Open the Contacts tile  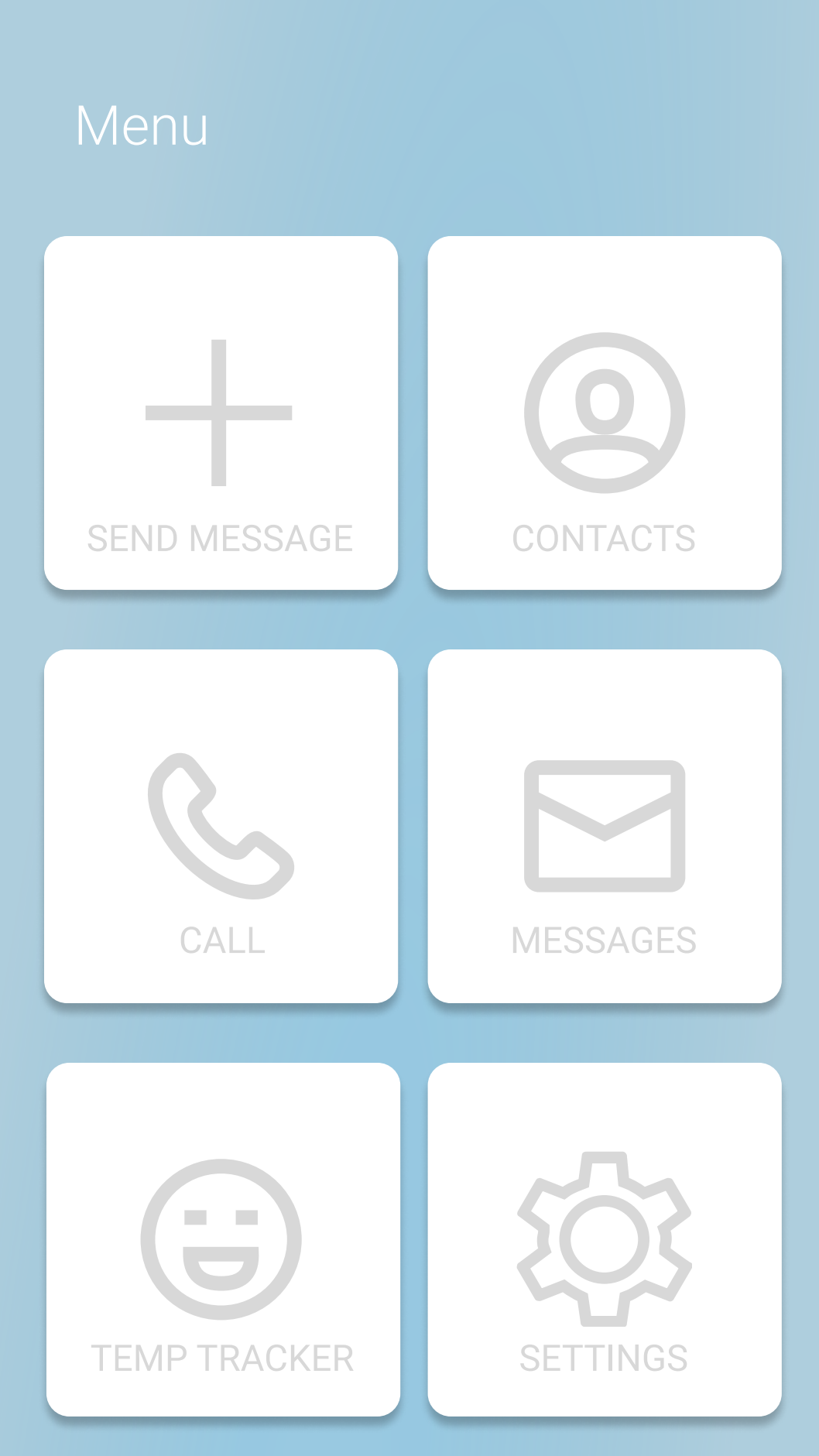coord(604,413)
